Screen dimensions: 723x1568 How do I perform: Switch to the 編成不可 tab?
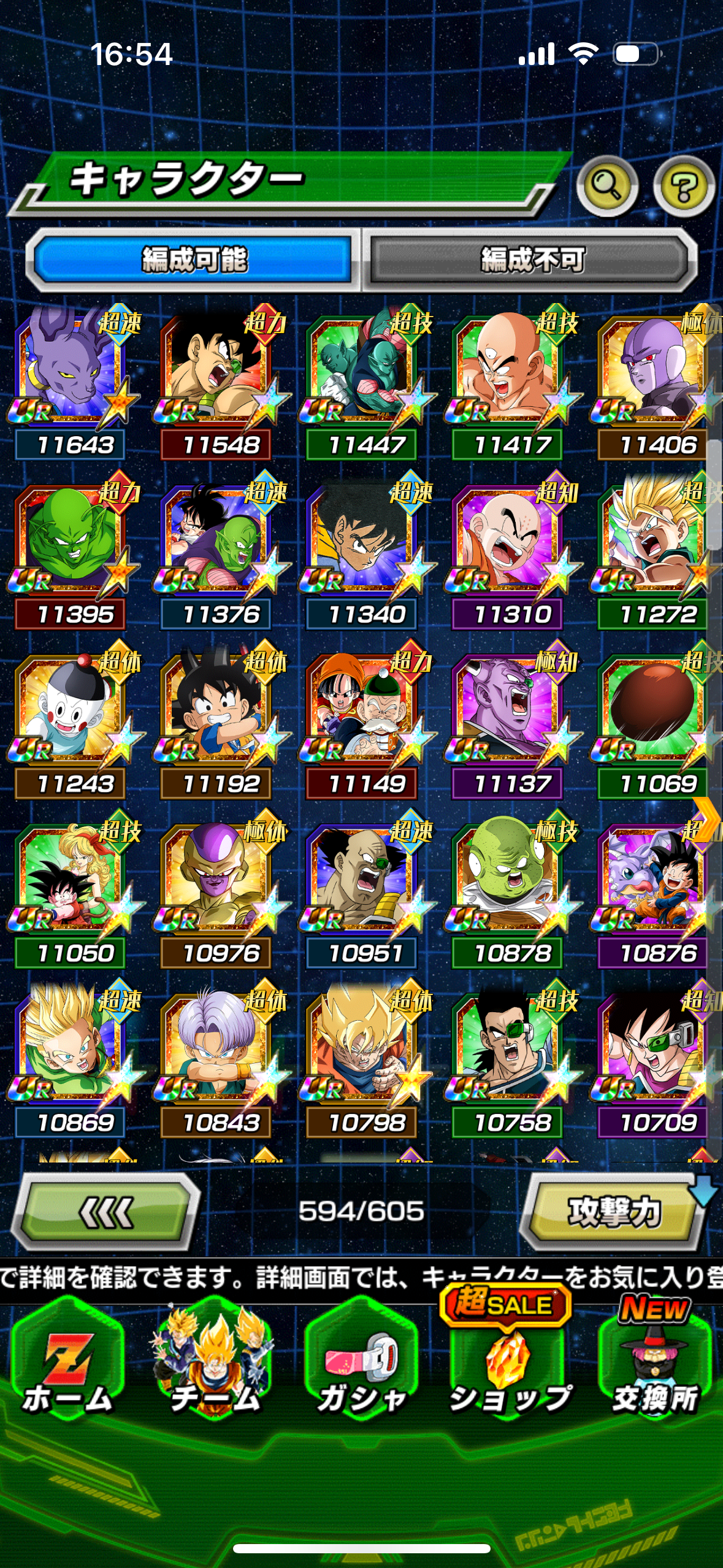pos(532,259)
